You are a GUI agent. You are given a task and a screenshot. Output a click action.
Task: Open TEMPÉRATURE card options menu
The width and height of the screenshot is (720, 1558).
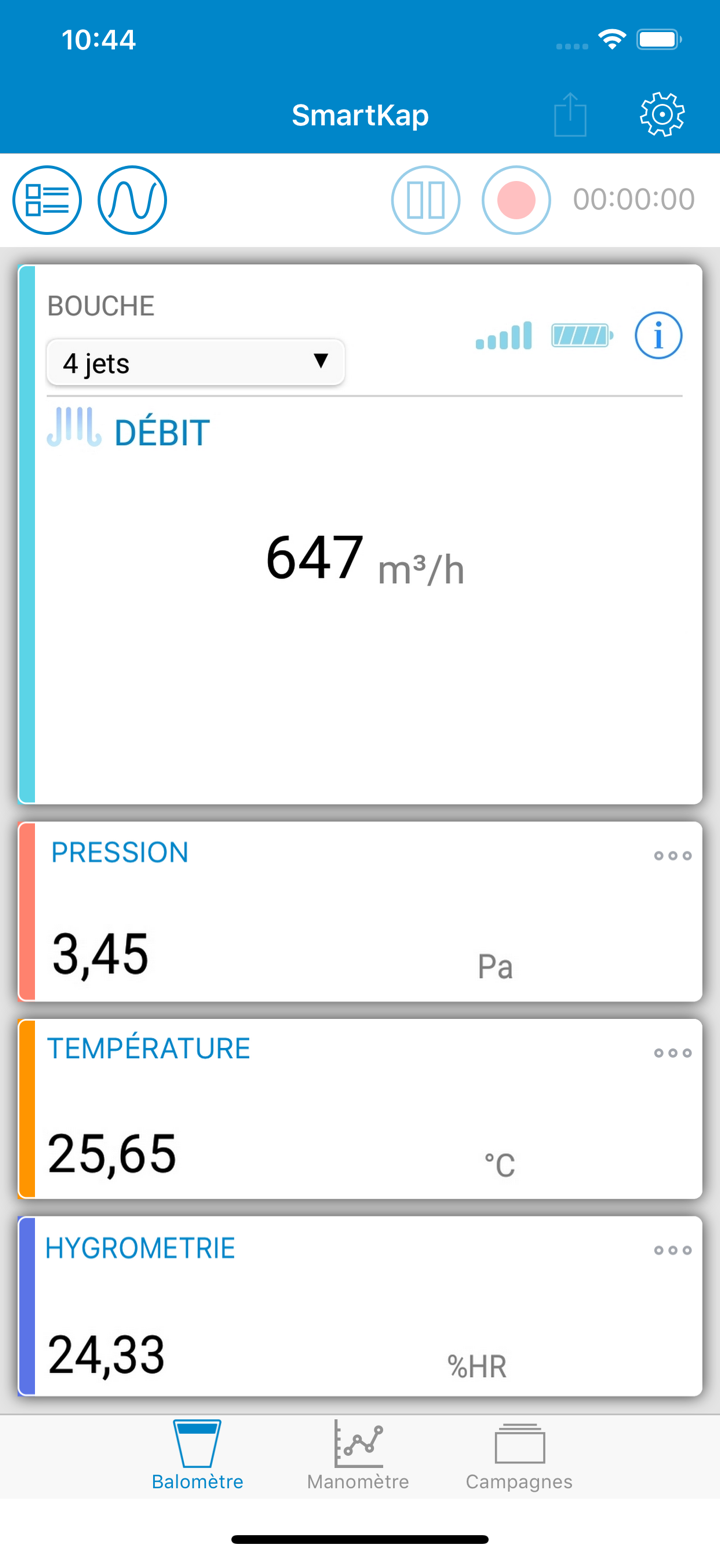pos(672,1052)
